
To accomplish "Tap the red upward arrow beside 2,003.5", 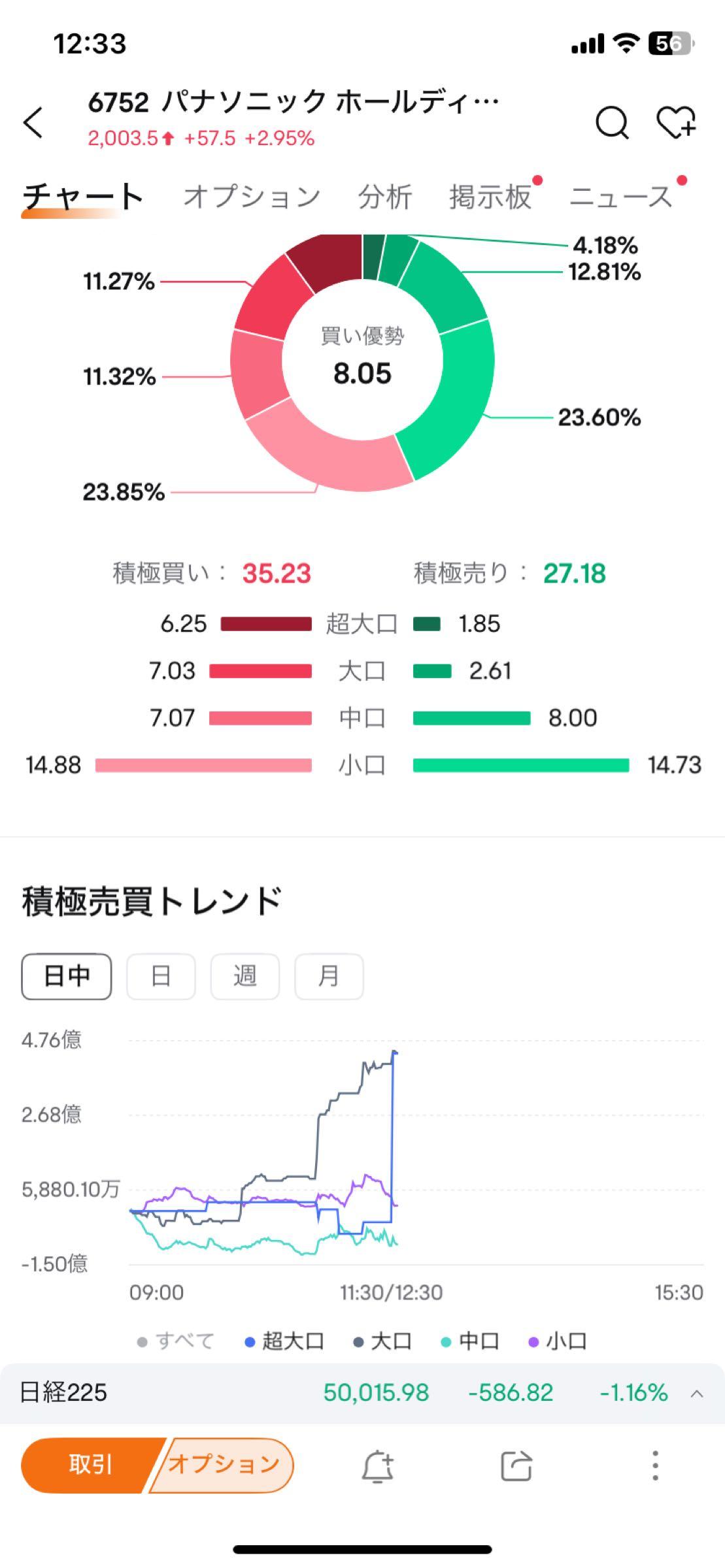I will click(169, 137).
